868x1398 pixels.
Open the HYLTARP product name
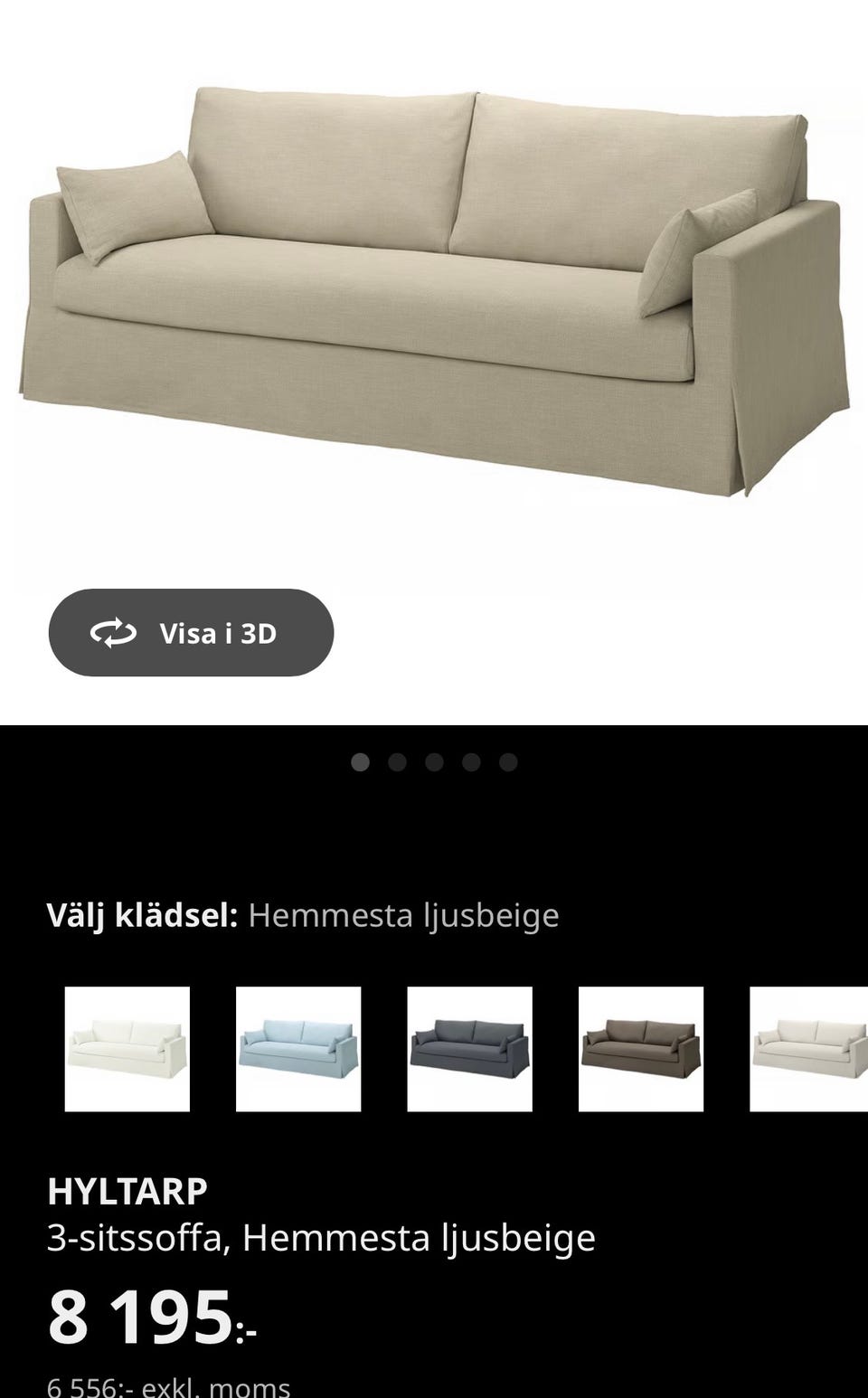[127, 1192]
